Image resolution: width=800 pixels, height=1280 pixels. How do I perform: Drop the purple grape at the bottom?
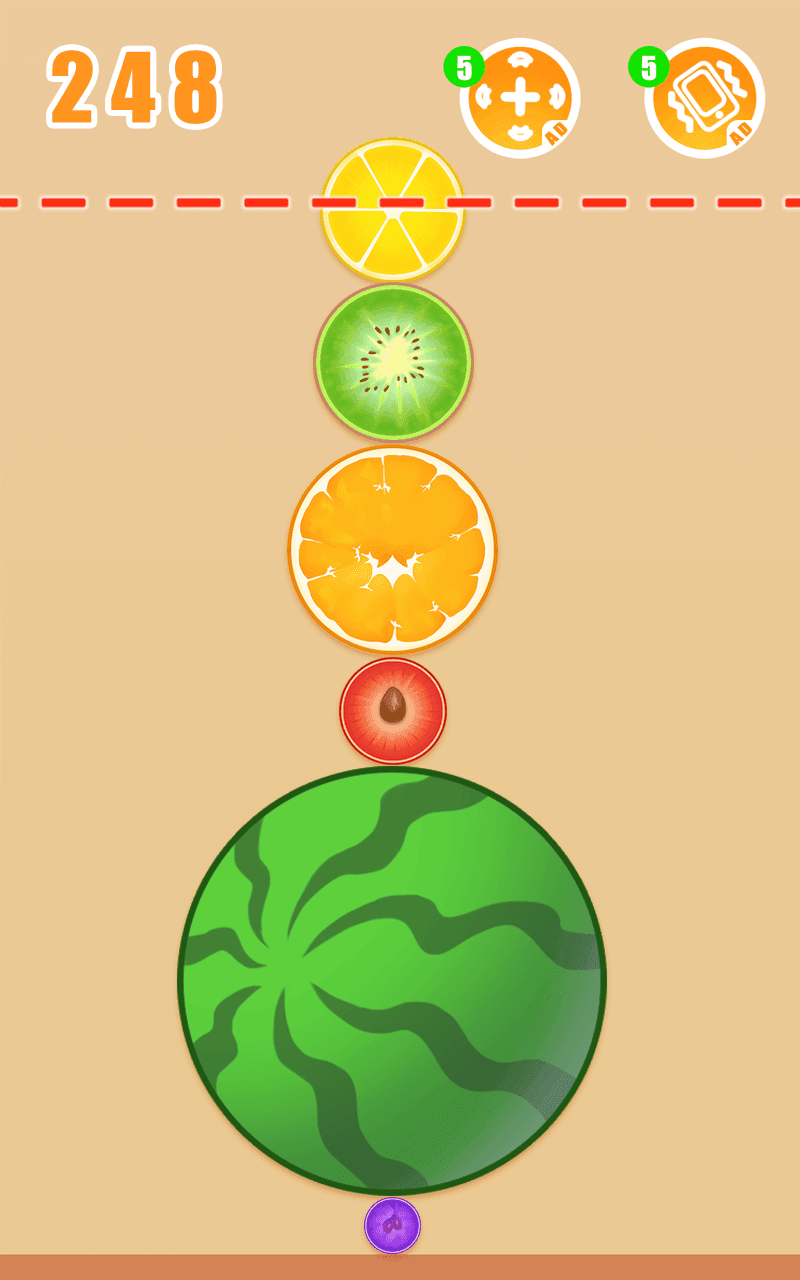[x=392, y=1223]
